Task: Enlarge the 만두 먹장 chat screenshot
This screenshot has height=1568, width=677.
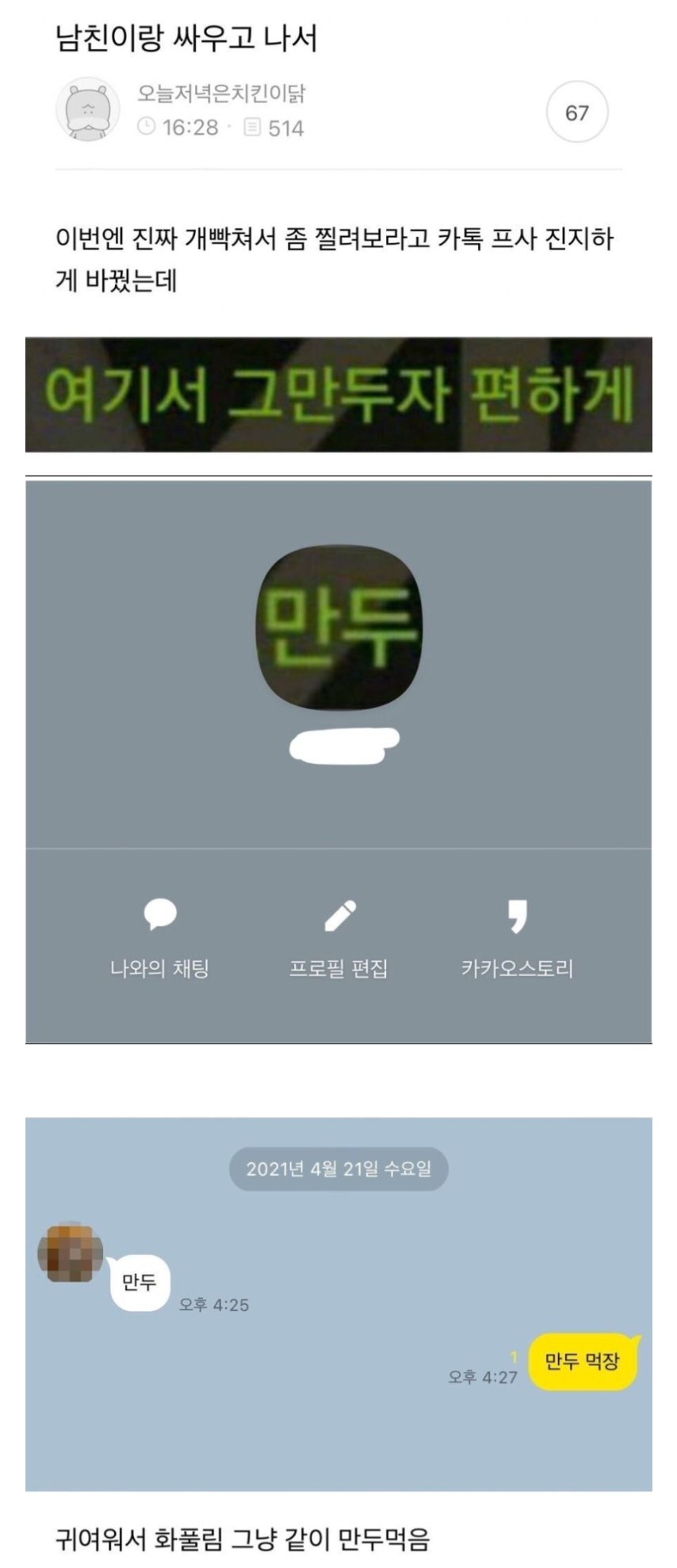Action: pos(338,1303)
